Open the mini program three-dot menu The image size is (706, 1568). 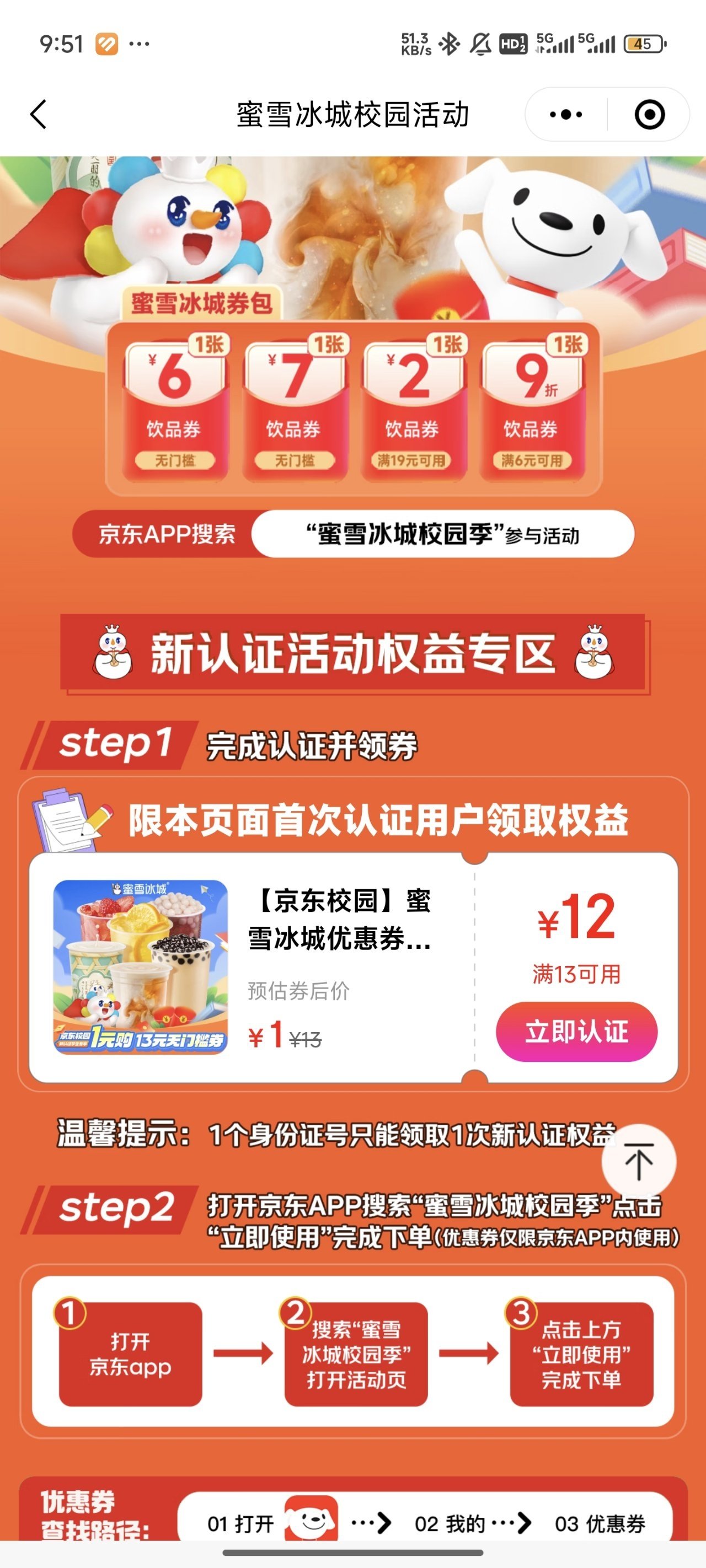tap(565, 115)
